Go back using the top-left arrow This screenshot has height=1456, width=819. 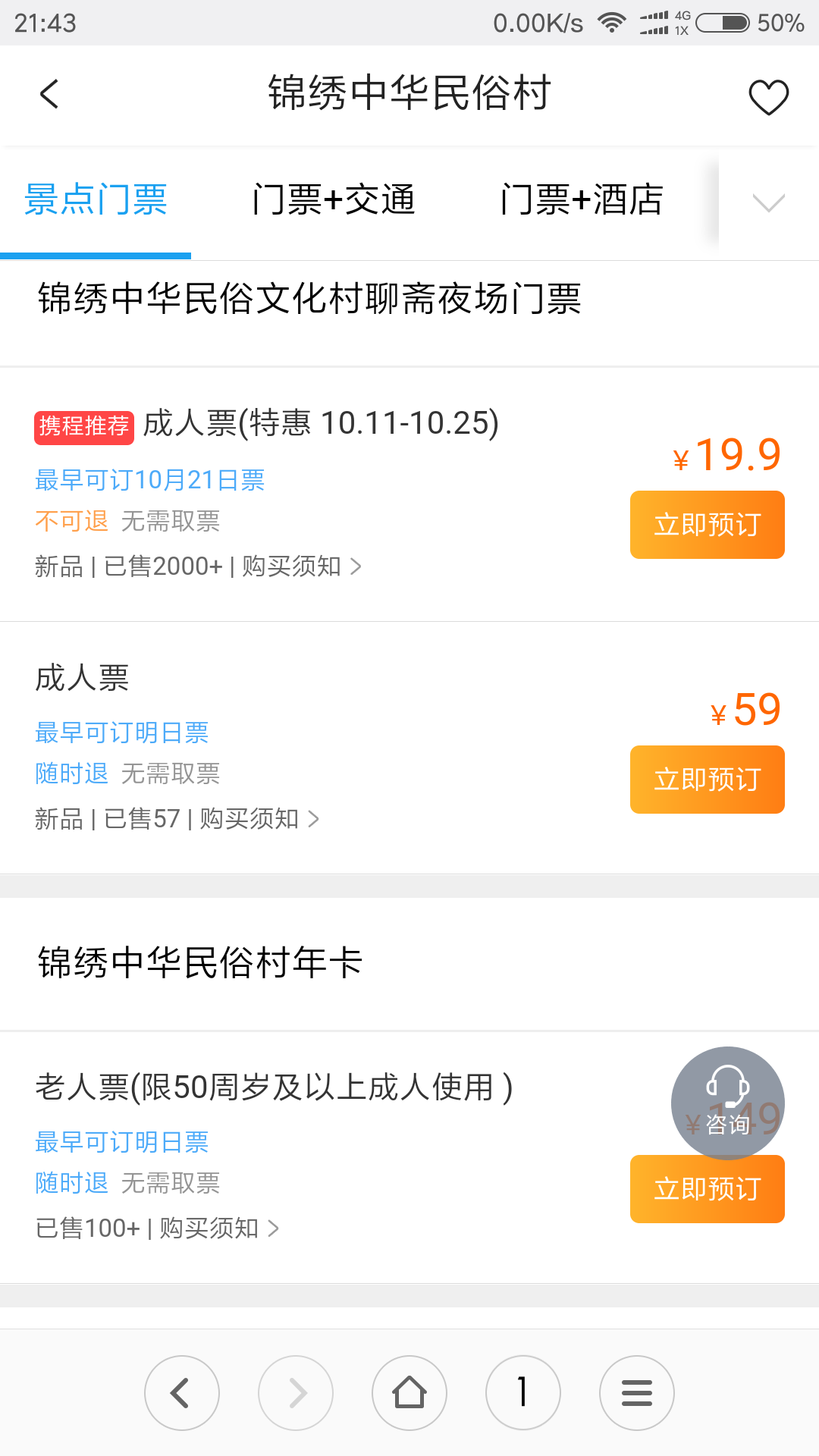tap(49, 94)
